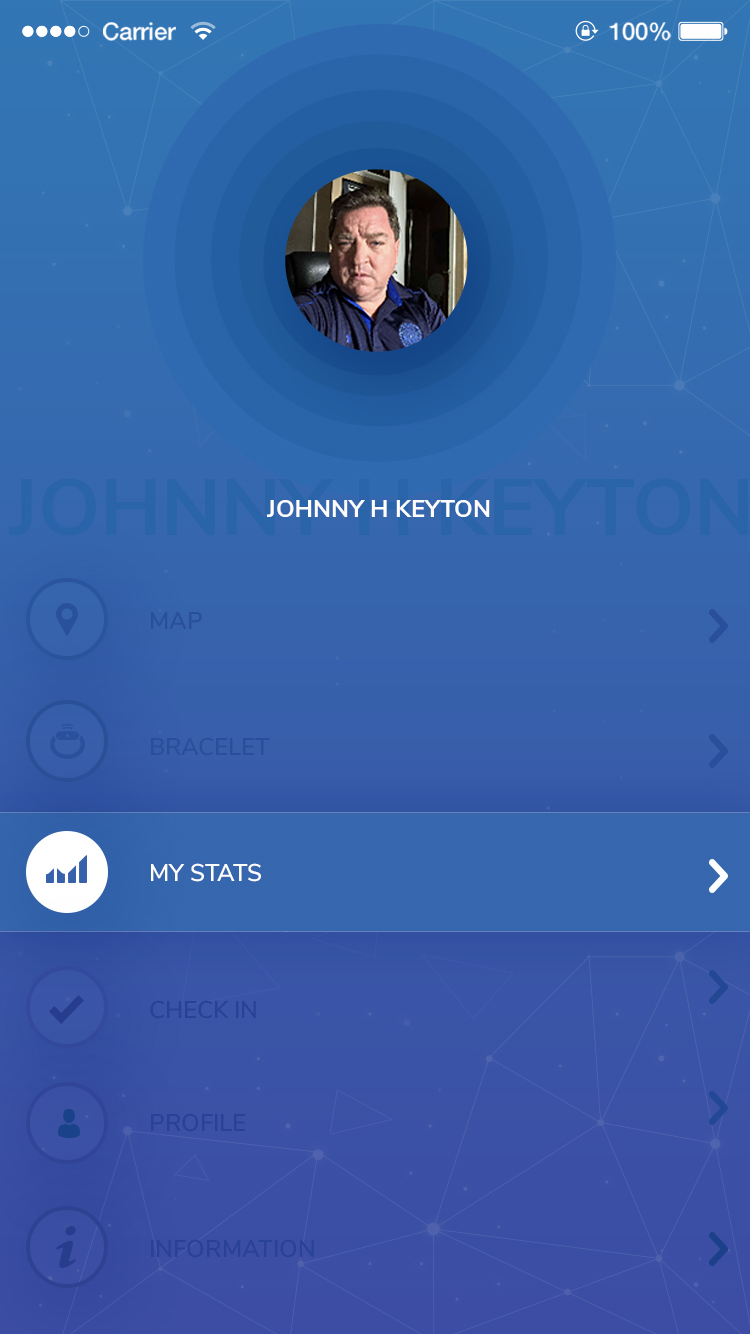The width and height of the screenshot is (750, 1334).
Task: Tap the round profile photo
Action: (x=376, y=260)
